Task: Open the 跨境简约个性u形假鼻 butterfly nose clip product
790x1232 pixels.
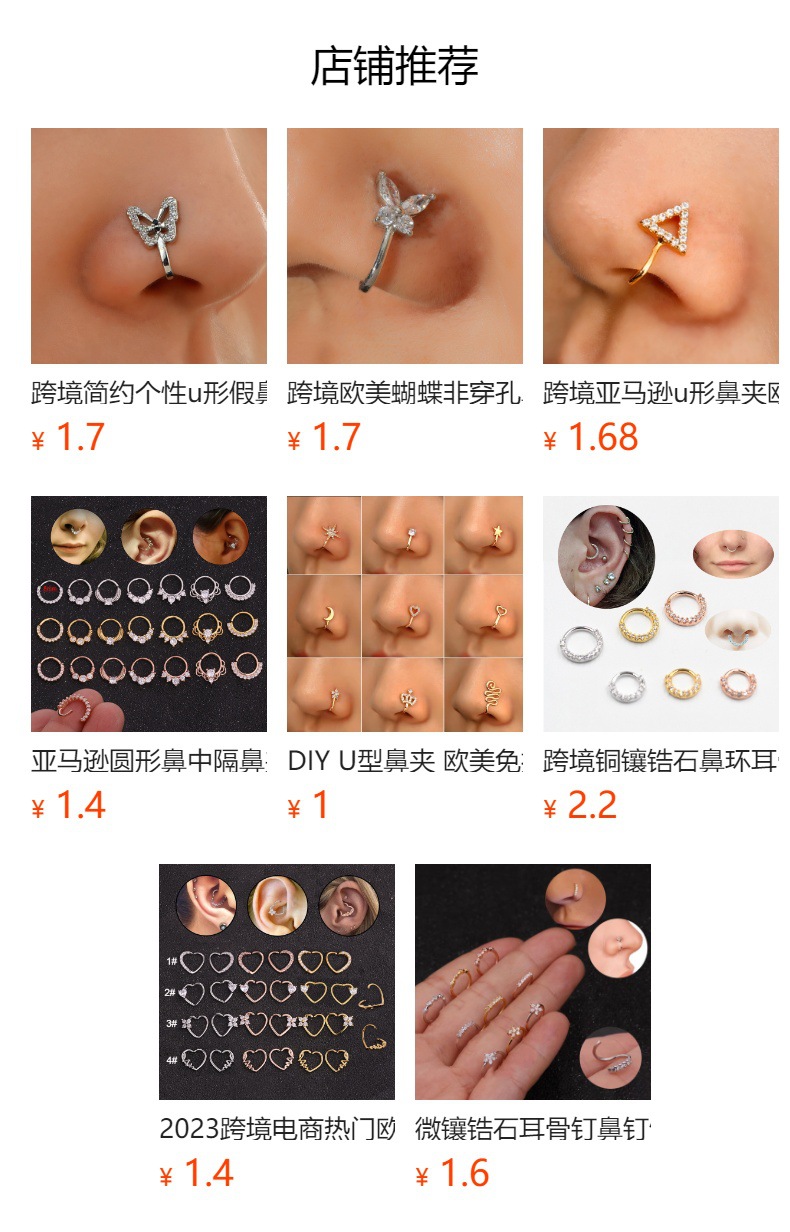Action: tap(149, 246)
